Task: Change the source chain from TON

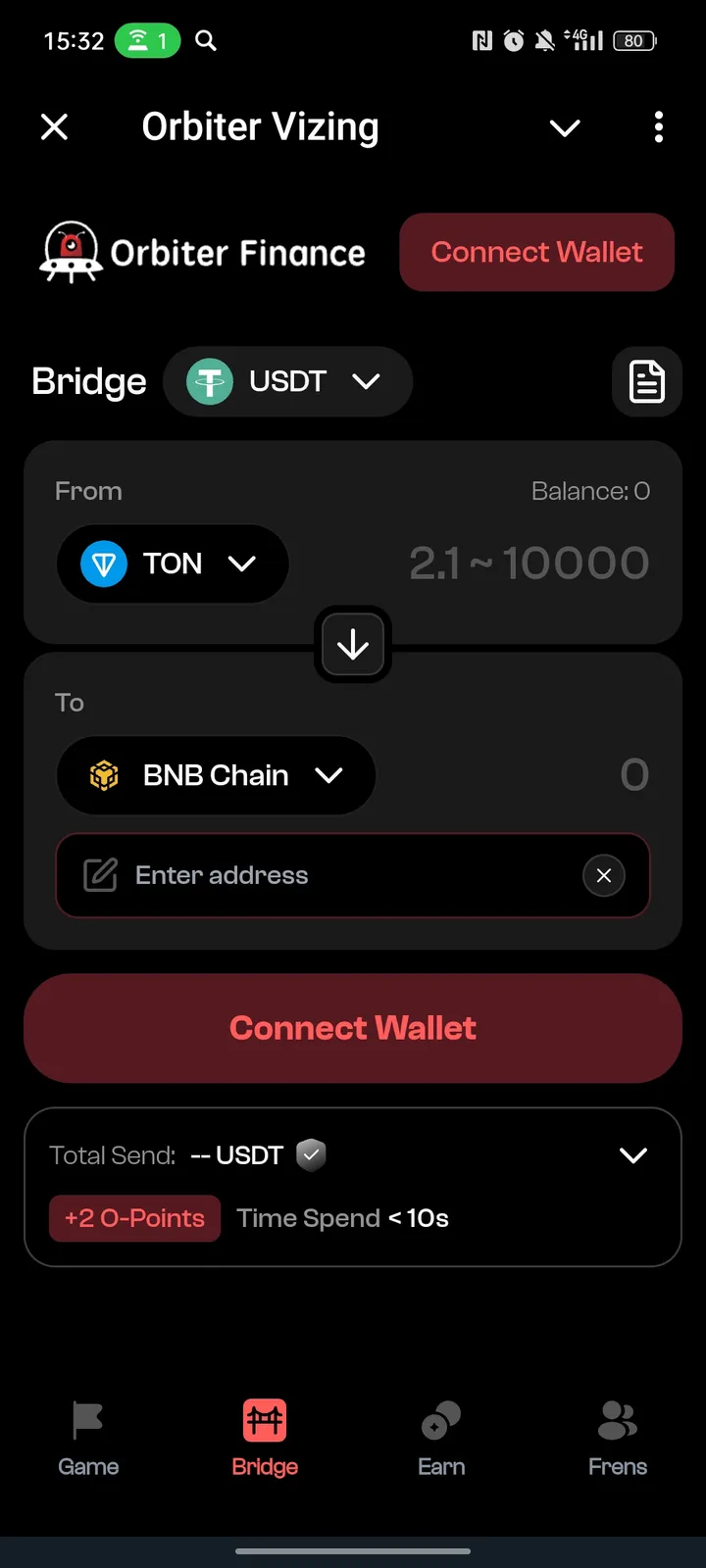Action: point(173,563)
